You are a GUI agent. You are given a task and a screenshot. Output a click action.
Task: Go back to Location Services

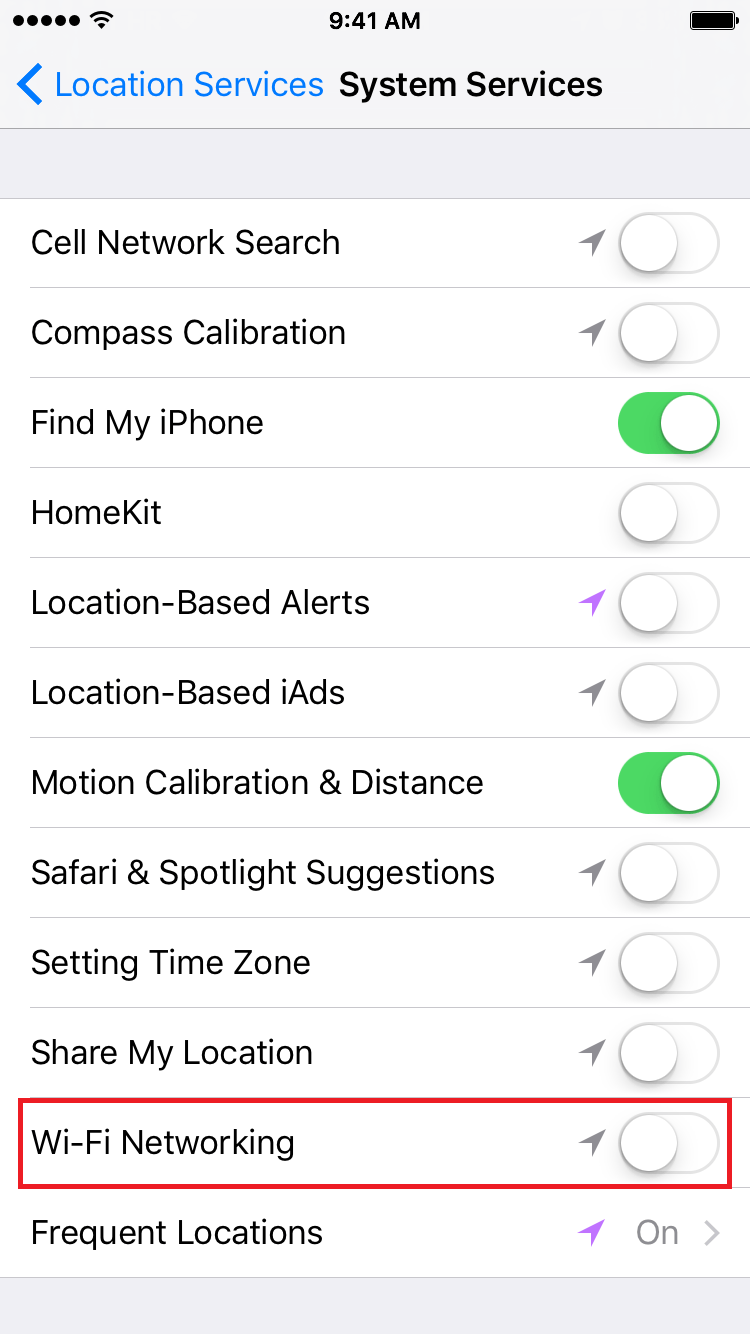[x=170, y=85]
